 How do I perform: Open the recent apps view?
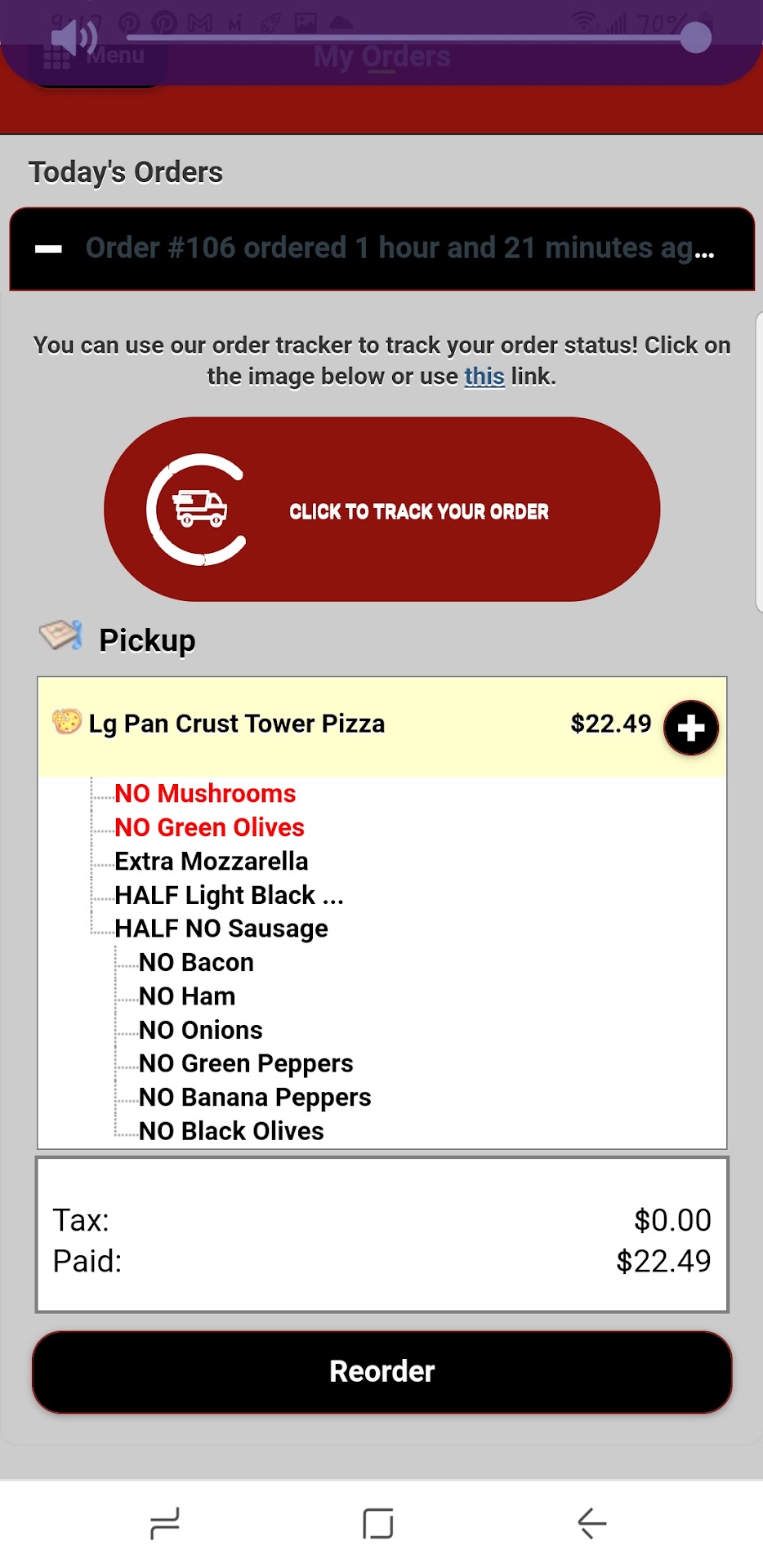pyautogui.click(x=164, y=1523)
